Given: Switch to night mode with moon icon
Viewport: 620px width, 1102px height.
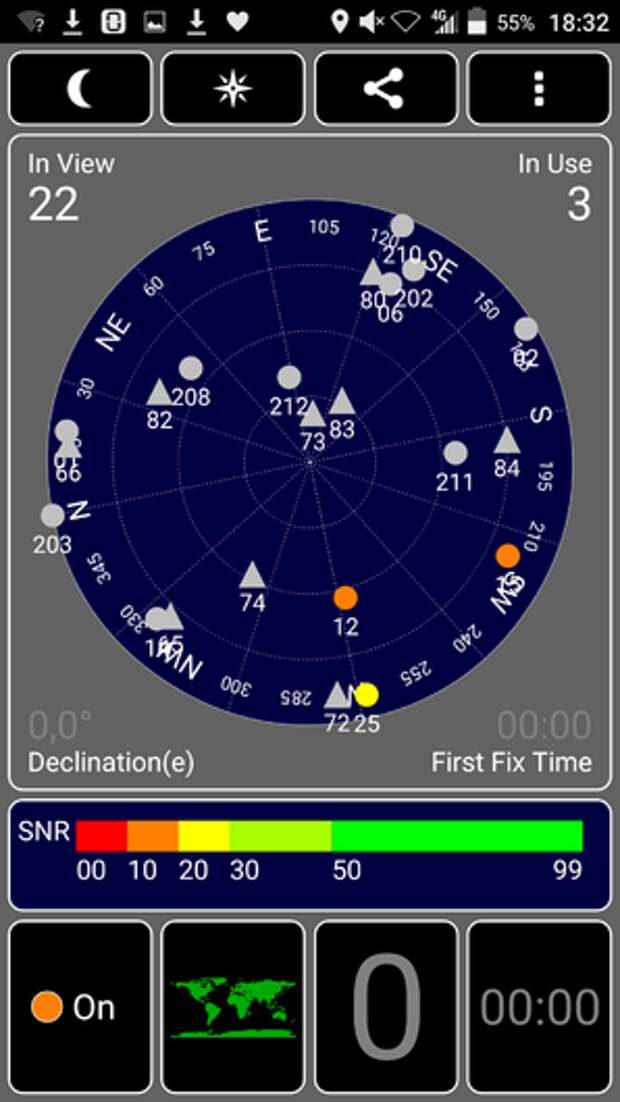Looking at the screenshot, I should (x=80, y=89).
